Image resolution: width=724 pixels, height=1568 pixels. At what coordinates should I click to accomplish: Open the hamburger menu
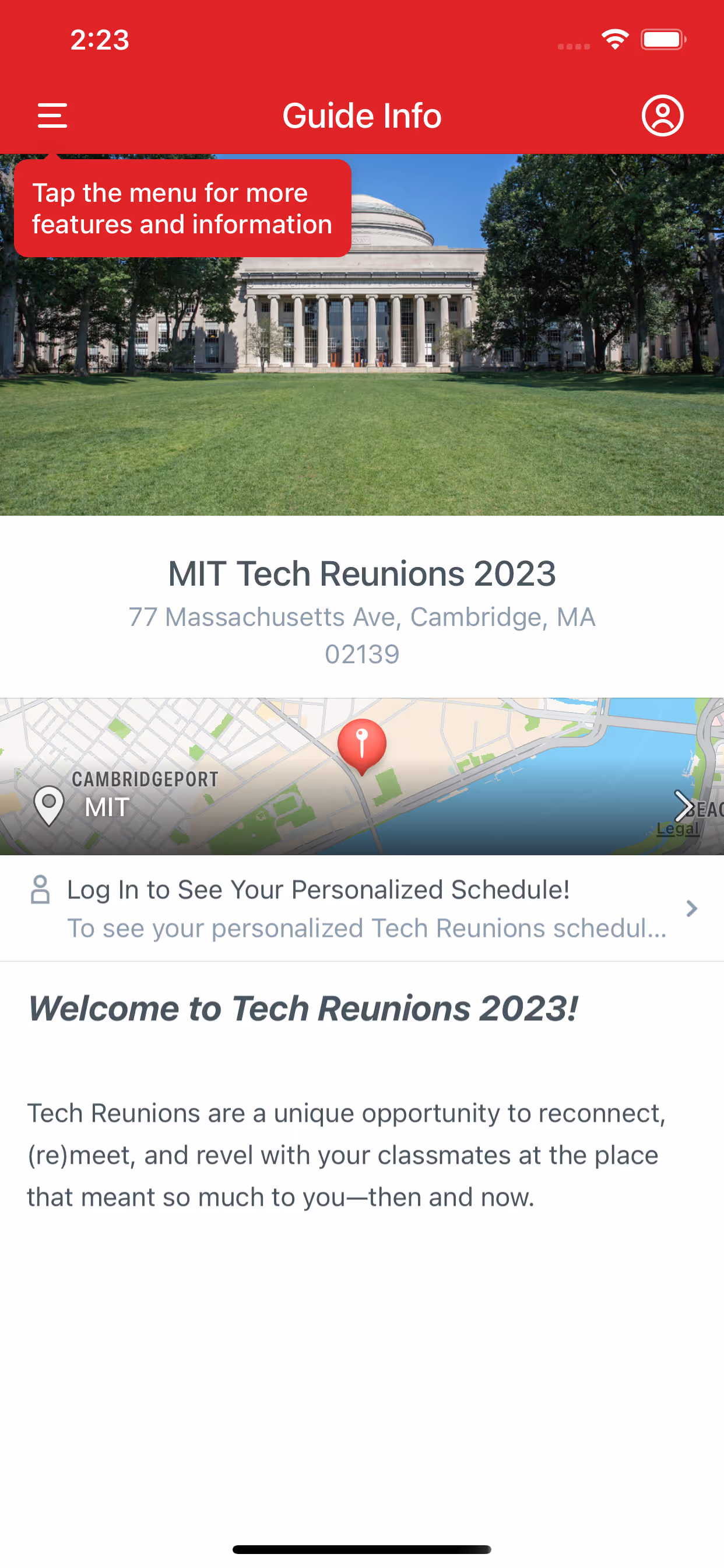pyautogui.click(x=52, y=116)
